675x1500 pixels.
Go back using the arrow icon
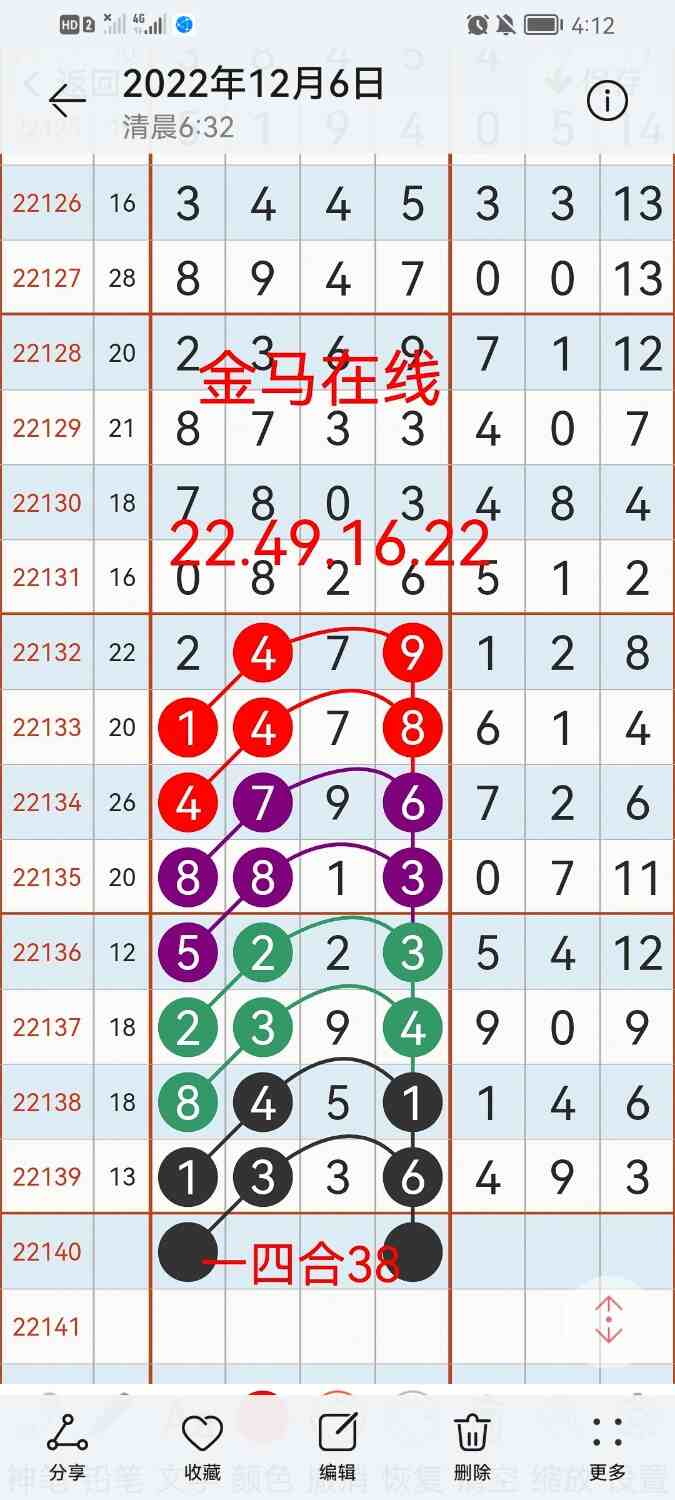tap(67, 102)
